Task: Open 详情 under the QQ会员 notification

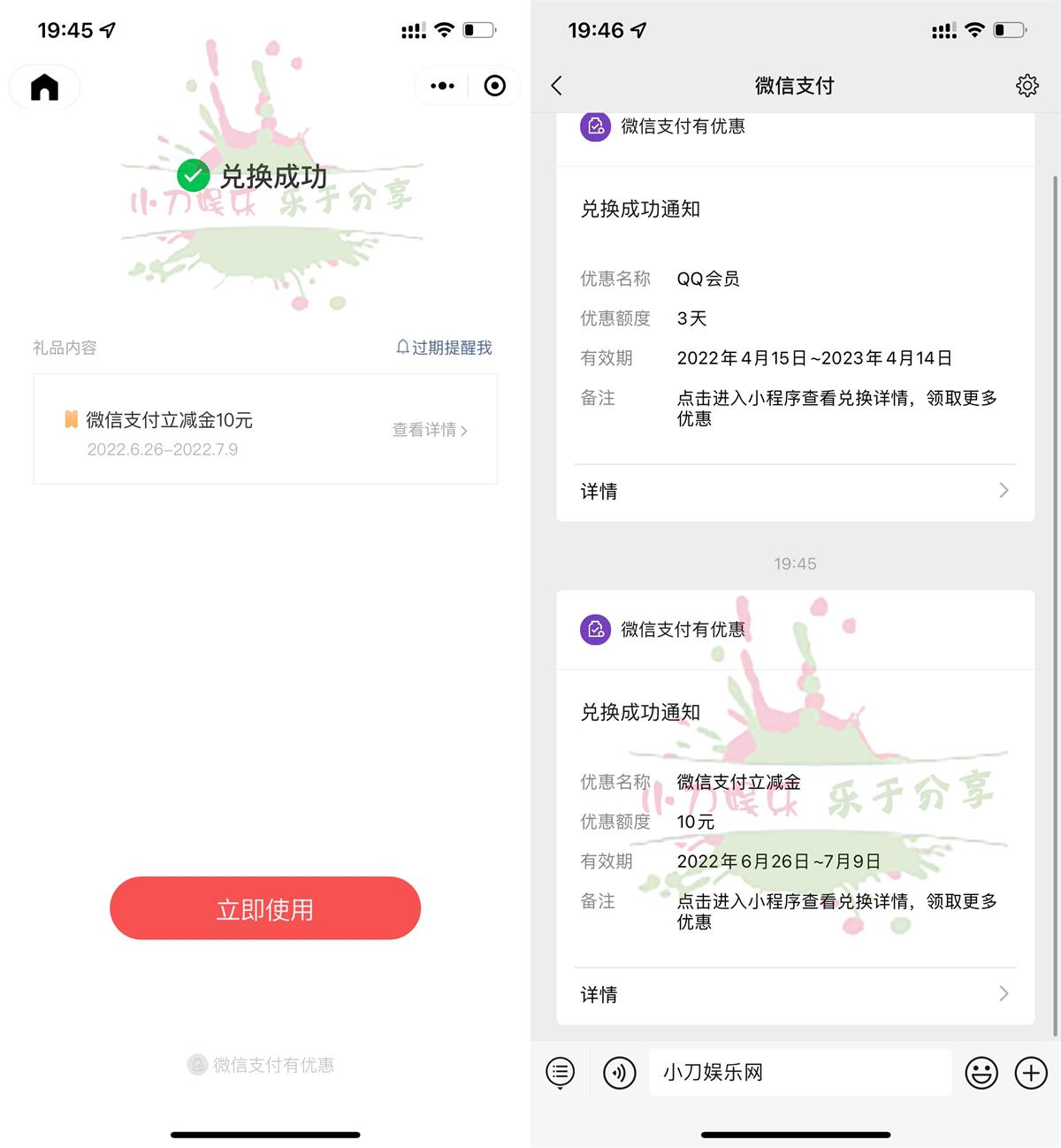Action: 795,491
